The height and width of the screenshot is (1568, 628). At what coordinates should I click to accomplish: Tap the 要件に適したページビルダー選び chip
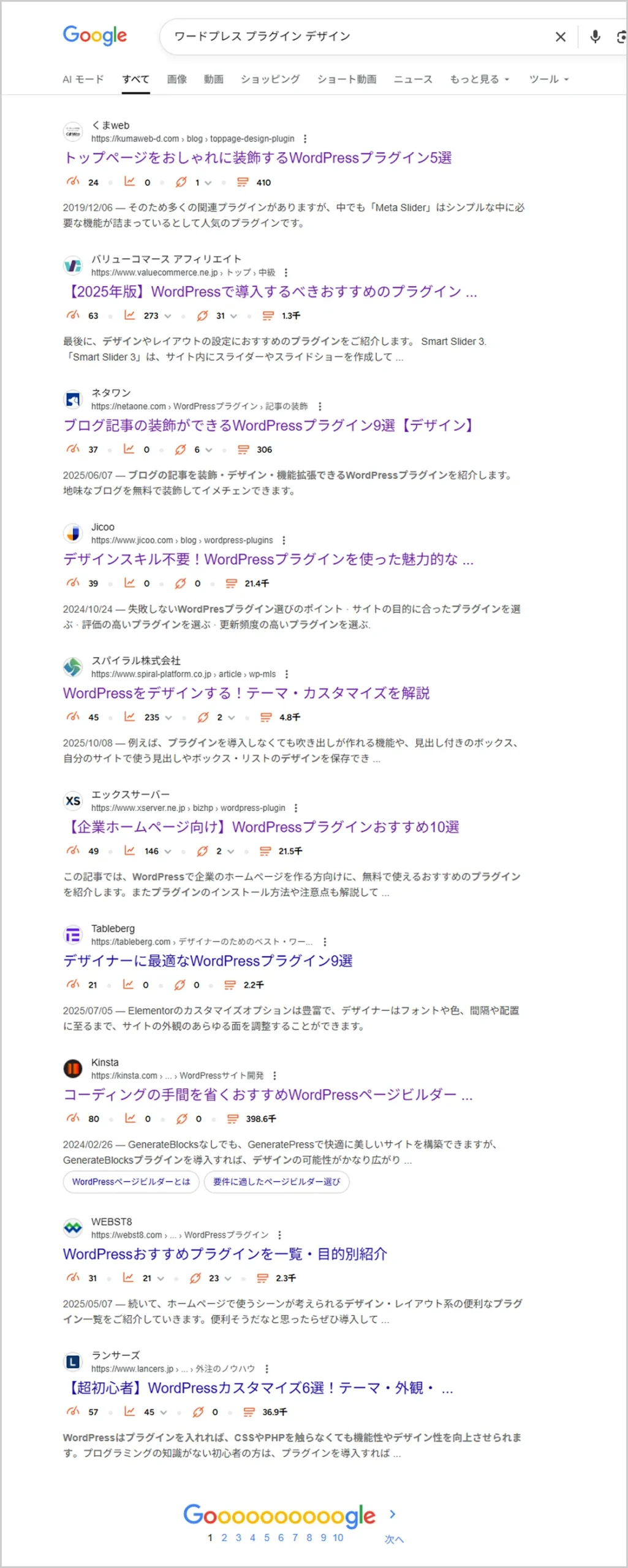click(x=276, y=1182)
